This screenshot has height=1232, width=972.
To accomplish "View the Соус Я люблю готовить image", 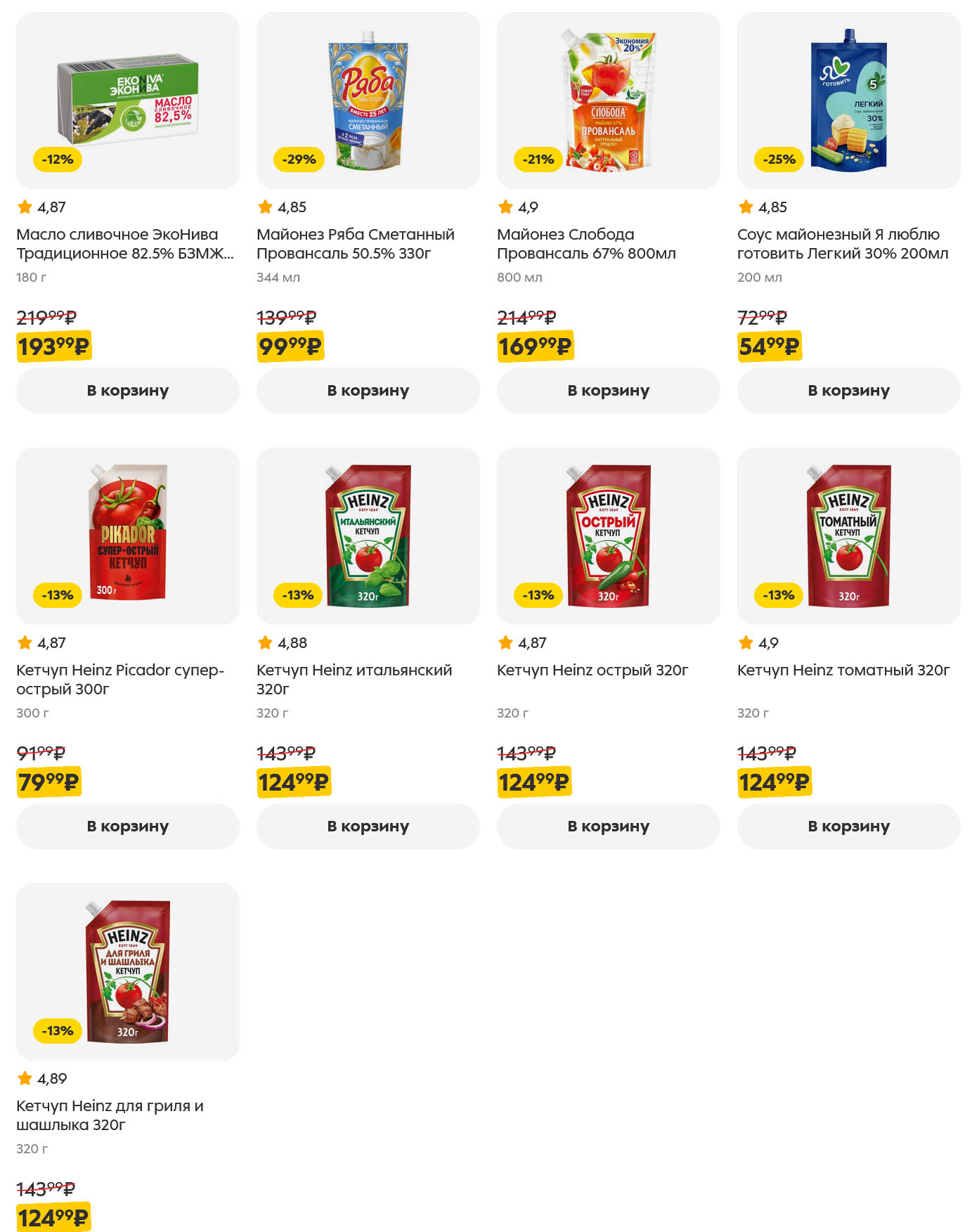I will 848,100.
